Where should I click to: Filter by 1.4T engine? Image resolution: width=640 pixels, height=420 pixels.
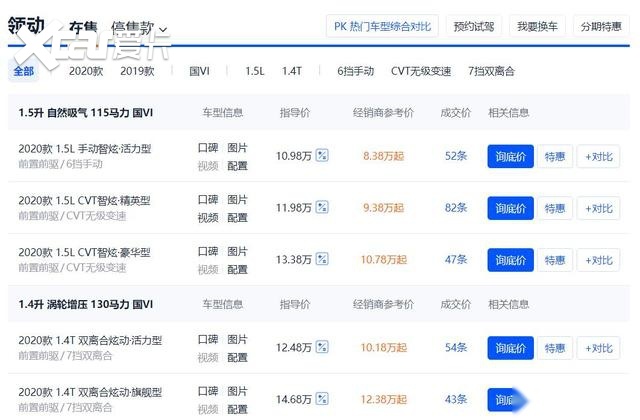coord(291,71)
